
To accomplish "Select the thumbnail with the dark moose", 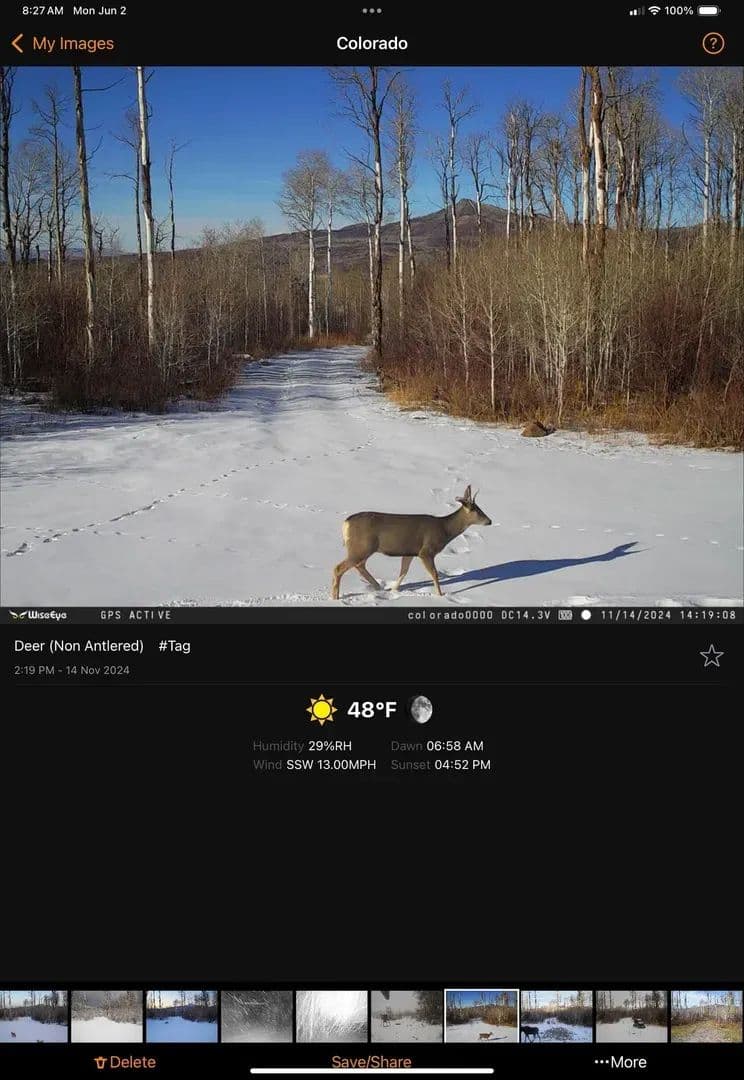I will 556,1016.
